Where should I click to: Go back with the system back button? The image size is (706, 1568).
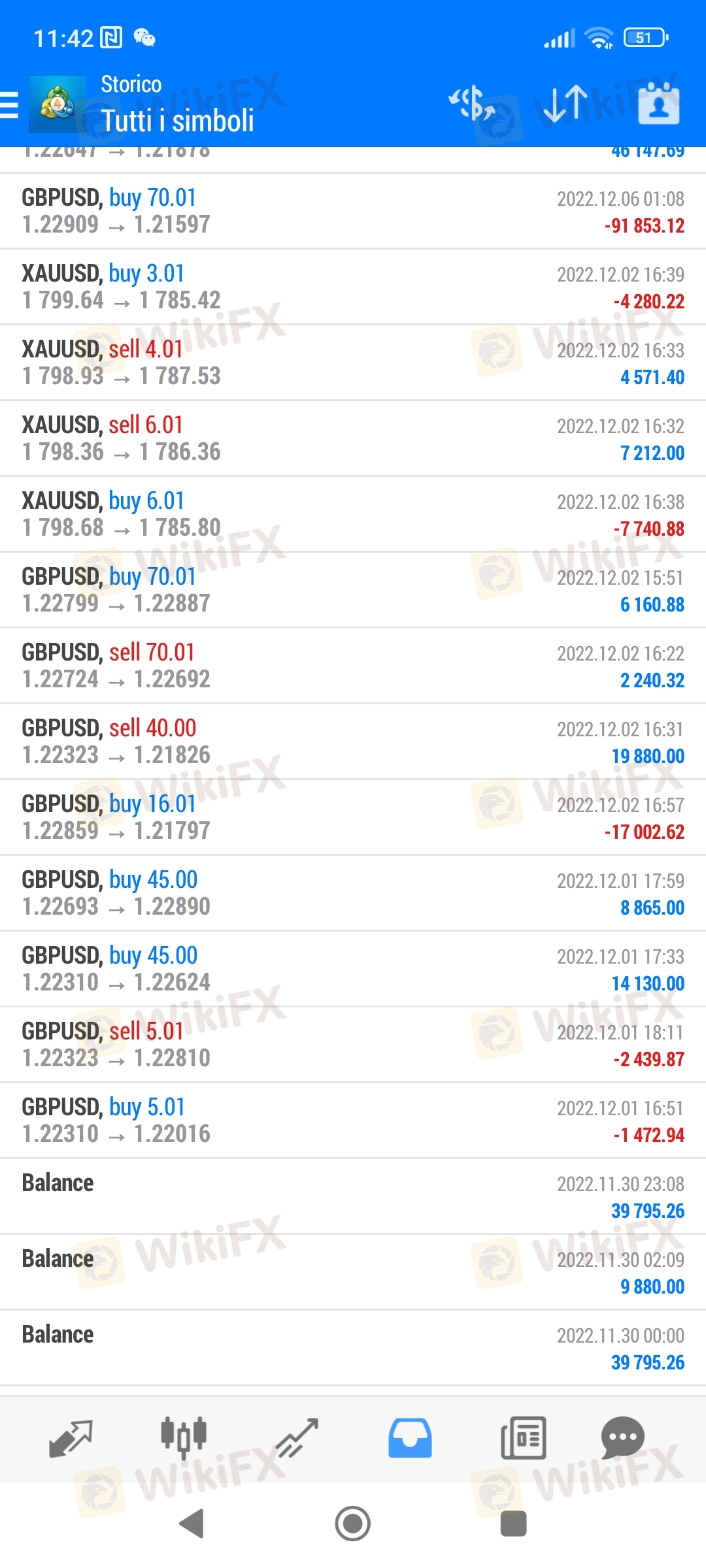pos(192,1524)
